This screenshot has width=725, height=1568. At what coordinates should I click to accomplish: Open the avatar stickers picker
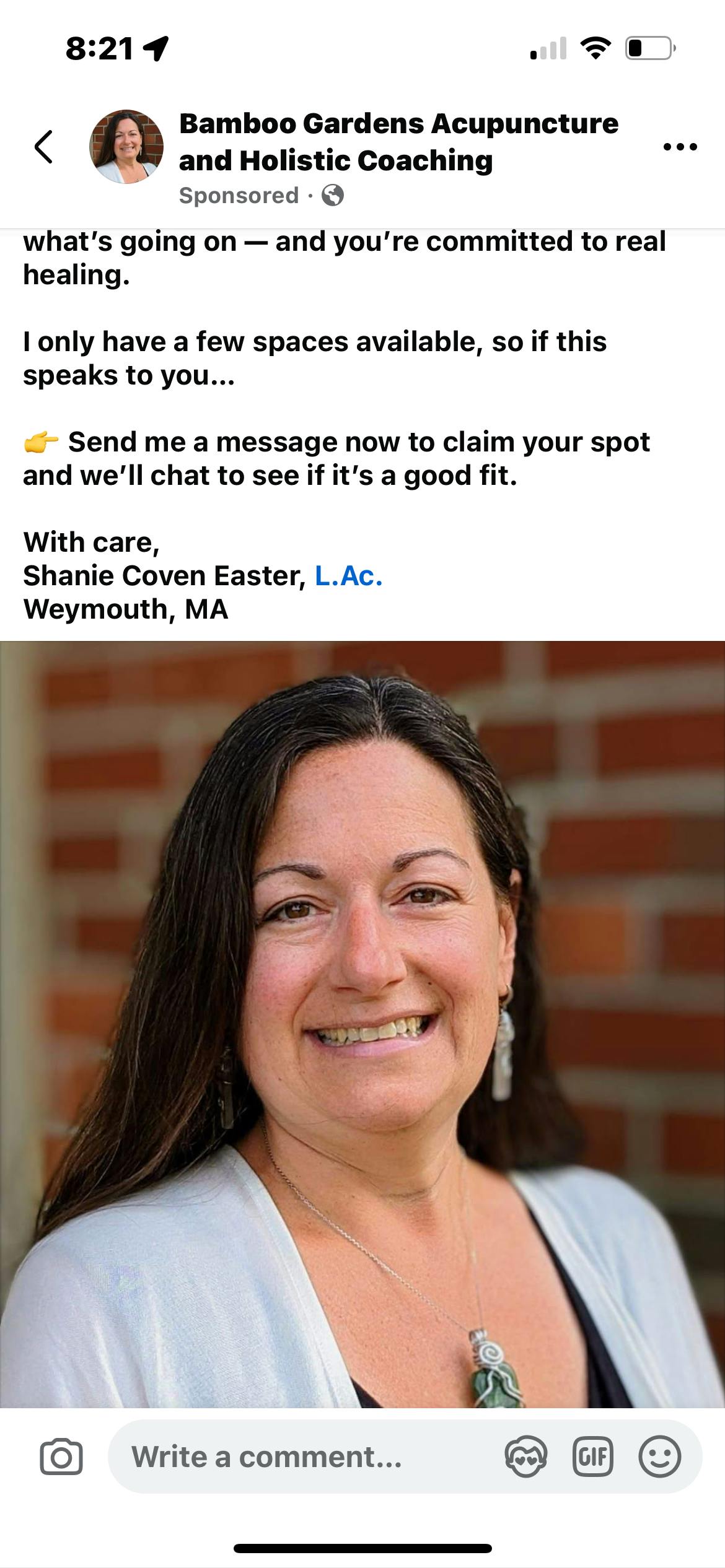coord(526,1457)
